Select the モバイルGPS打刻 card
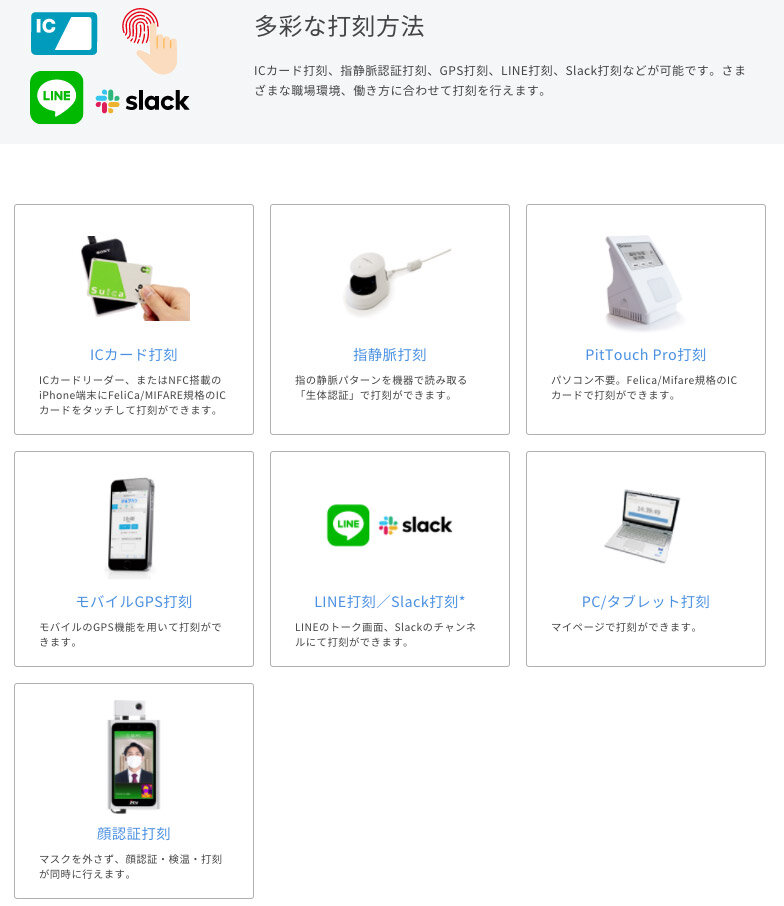784x906 pixels. 134,601
